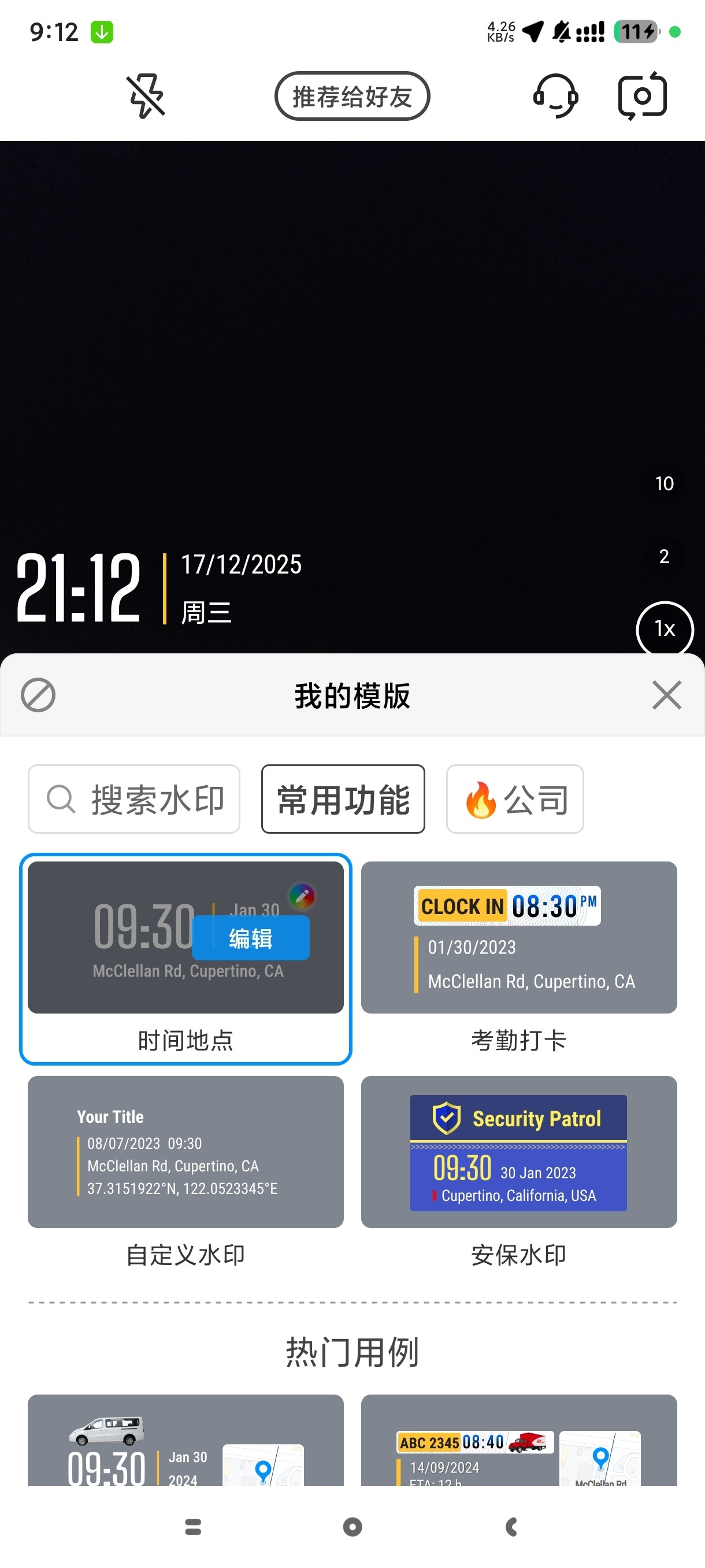Choose the 考勤打卡 watermark template
Screen dimensions: 705x1568
(519, 959)
